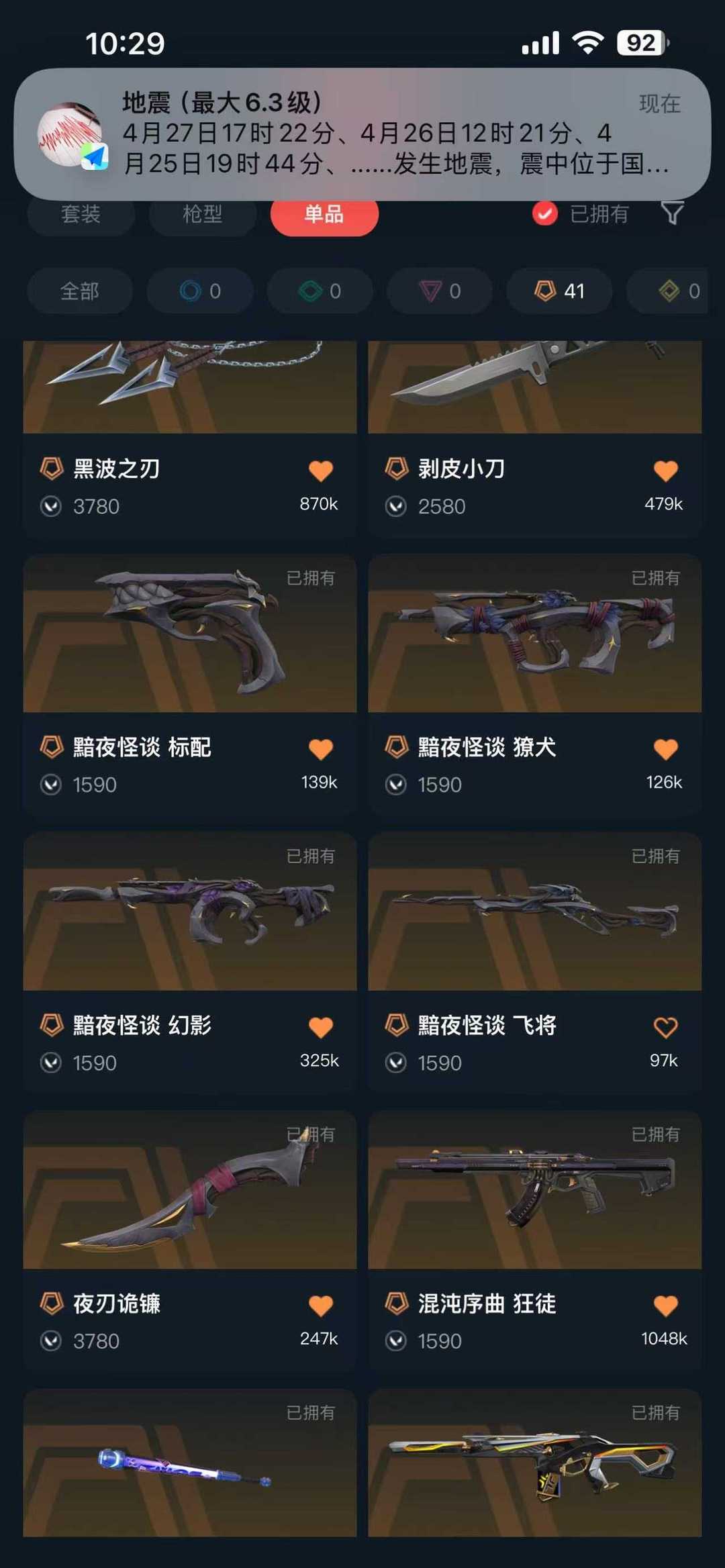Open the 黯夜怪谈 幻影 skin card
725x1568 pixels.
click(x=190, y=963)
